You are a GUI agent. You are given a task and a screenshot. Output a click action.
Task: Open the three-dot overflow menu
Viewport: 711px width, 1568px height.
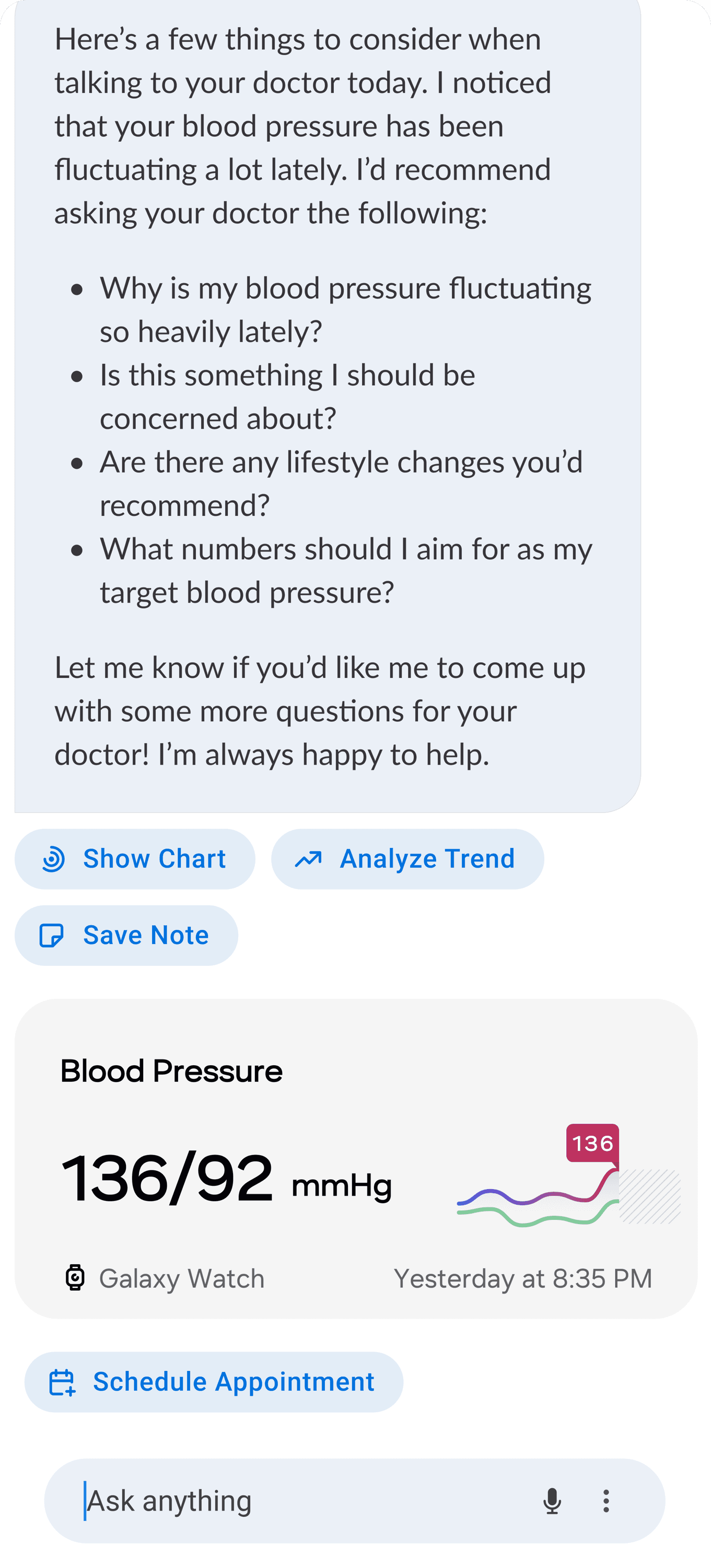[606, 1501]
